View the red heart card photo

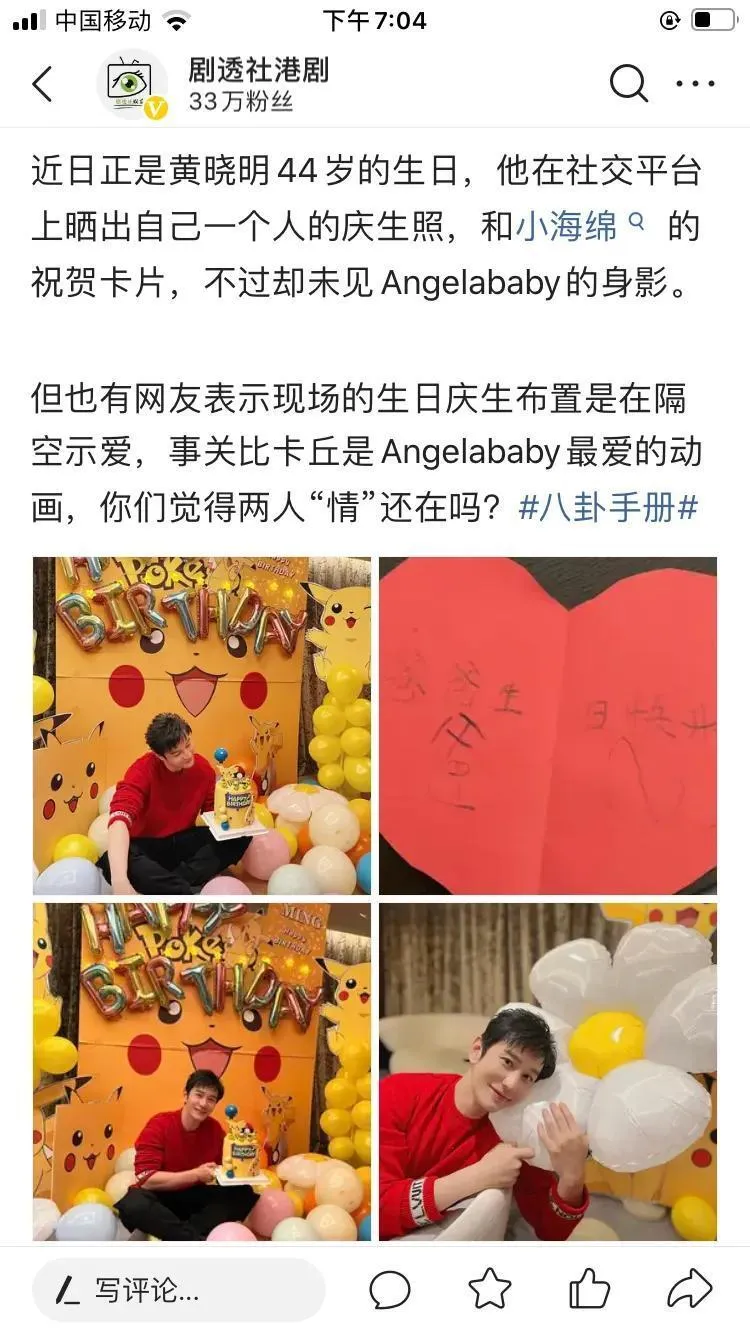(548, 725)
